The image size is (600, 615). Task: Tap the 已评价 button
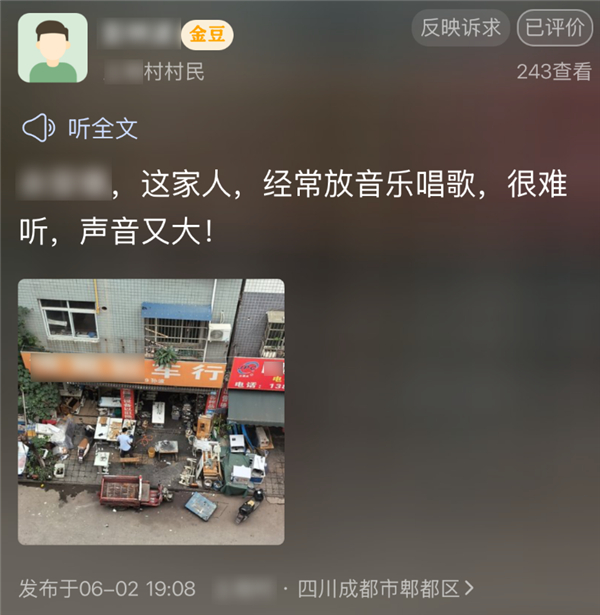555,28
